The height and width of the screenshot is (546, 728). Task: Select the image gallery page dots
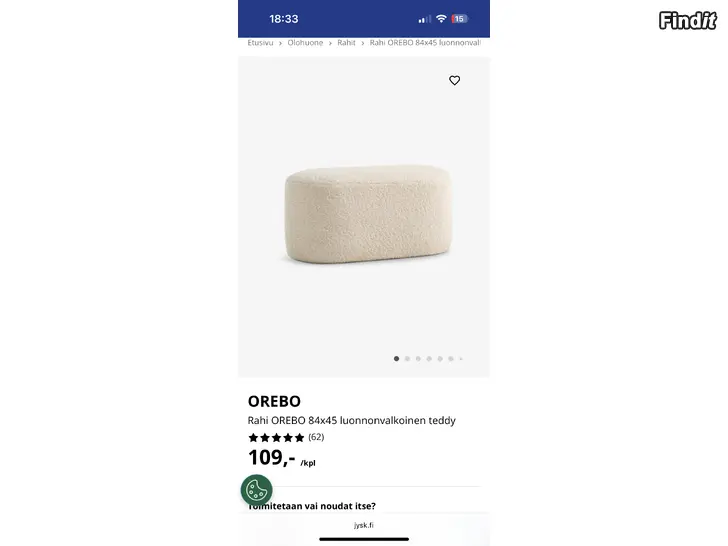428,358
